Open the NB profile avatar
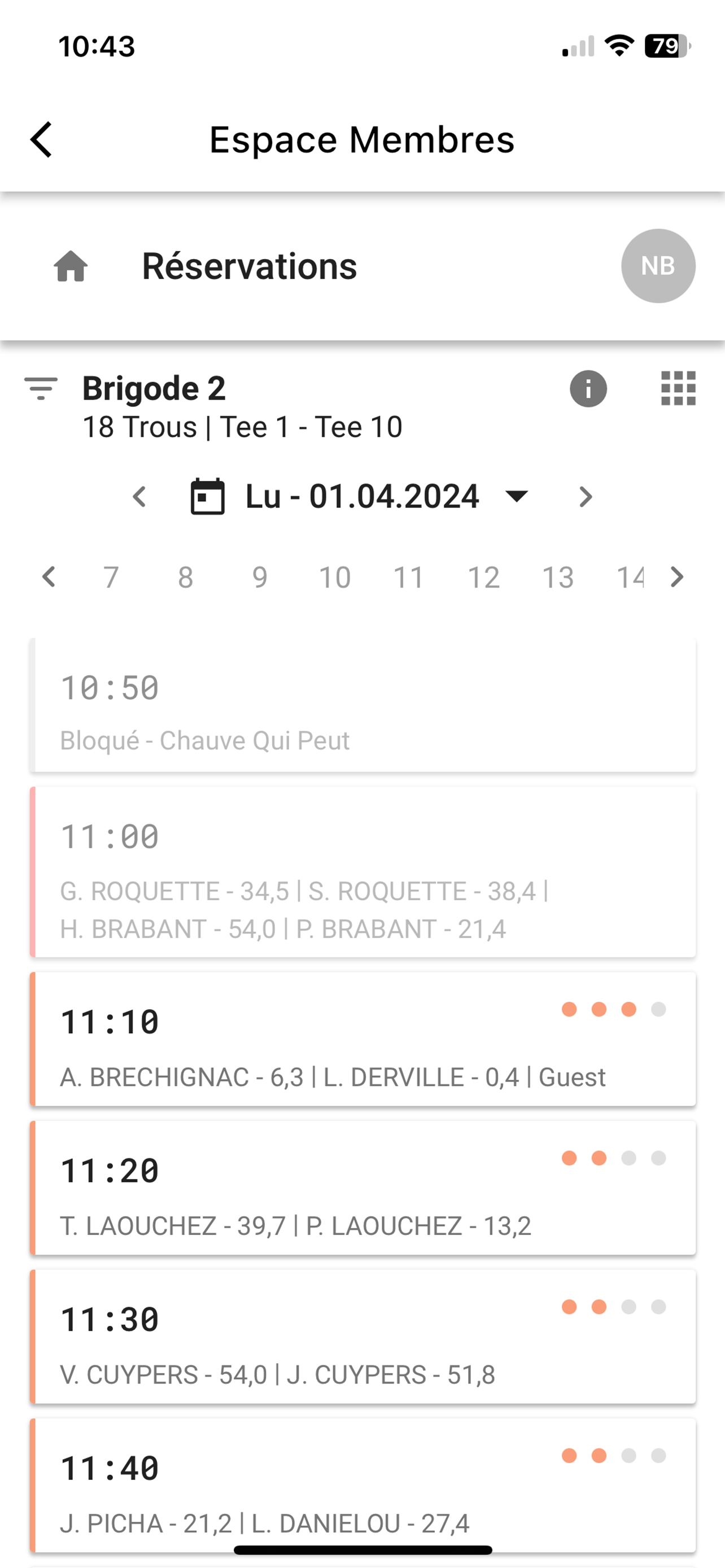 coord(658,266)
